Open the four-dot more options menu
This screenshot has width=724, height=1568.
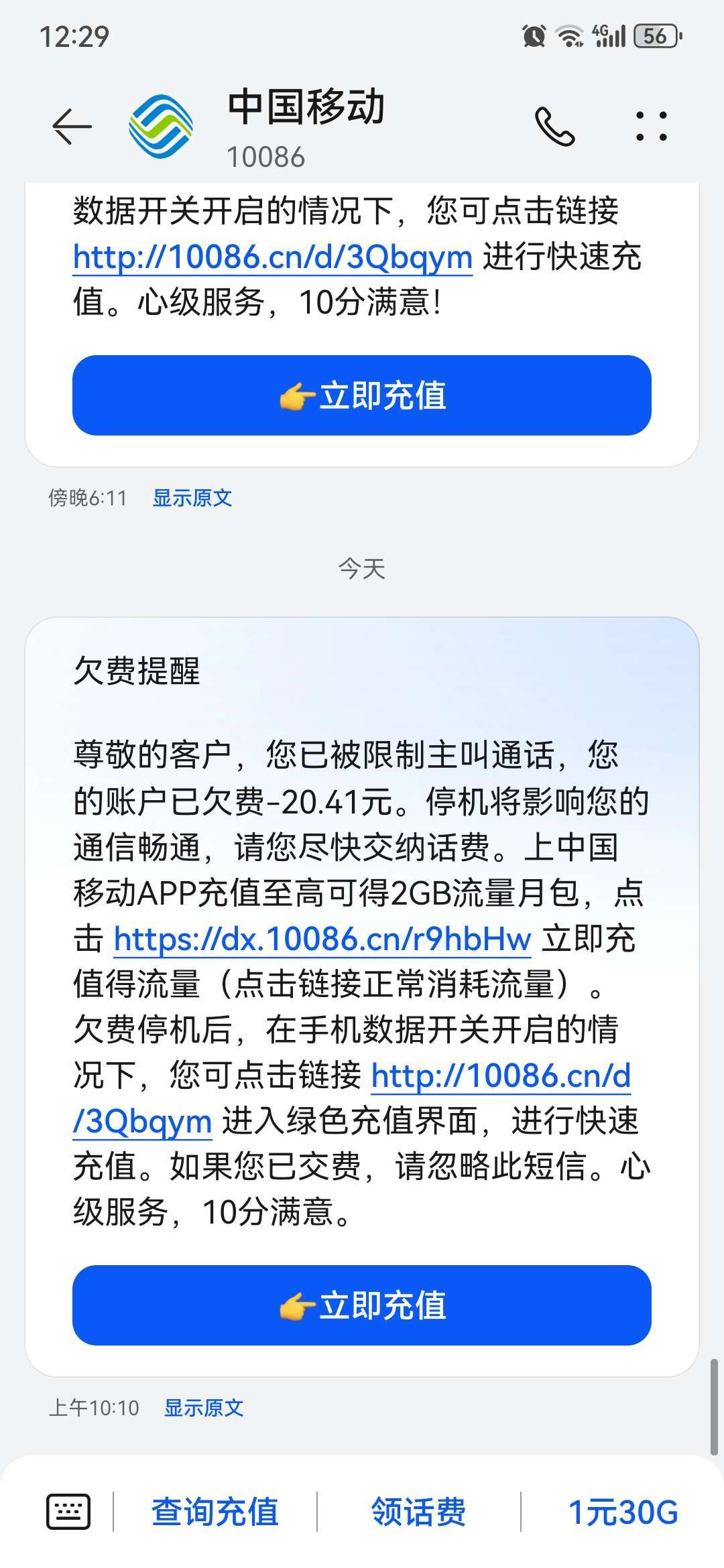651,126
